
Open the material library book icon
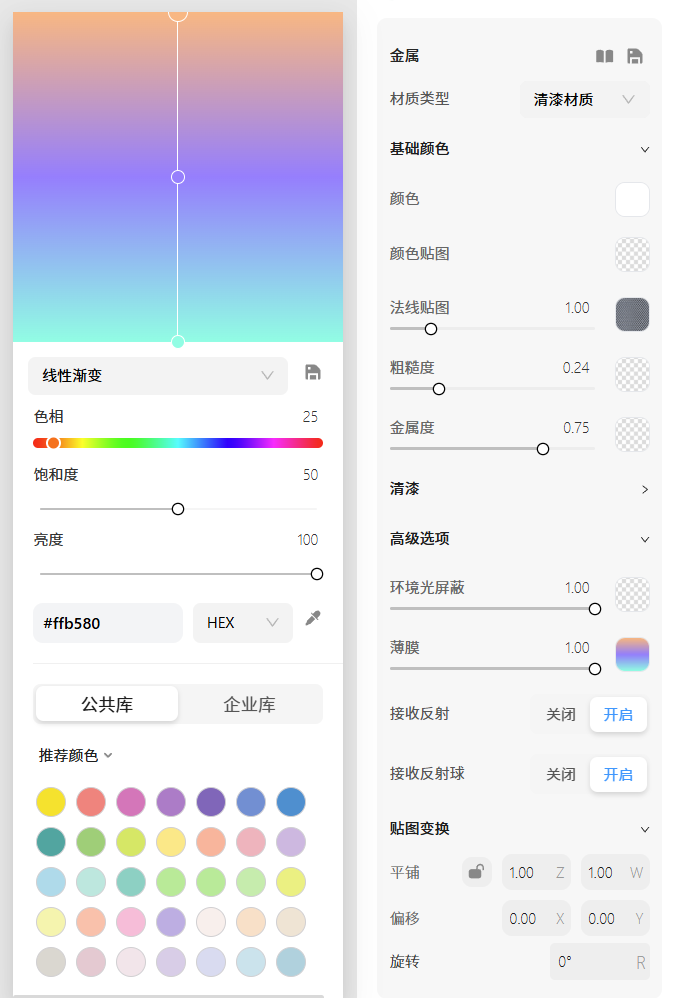(604, 57)
